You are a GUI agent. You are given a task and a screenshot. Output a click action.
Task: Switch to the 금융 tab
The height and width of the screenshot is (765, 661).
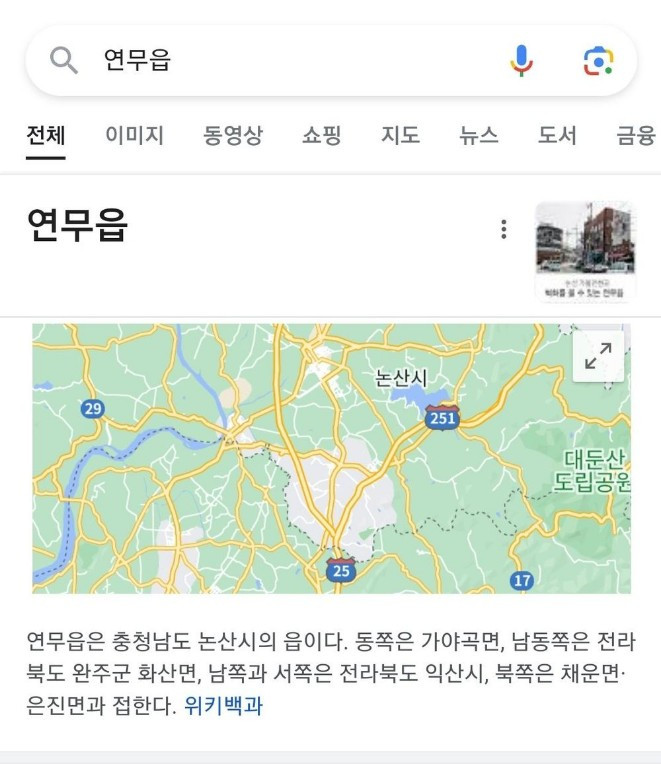(x=635, y=135)
